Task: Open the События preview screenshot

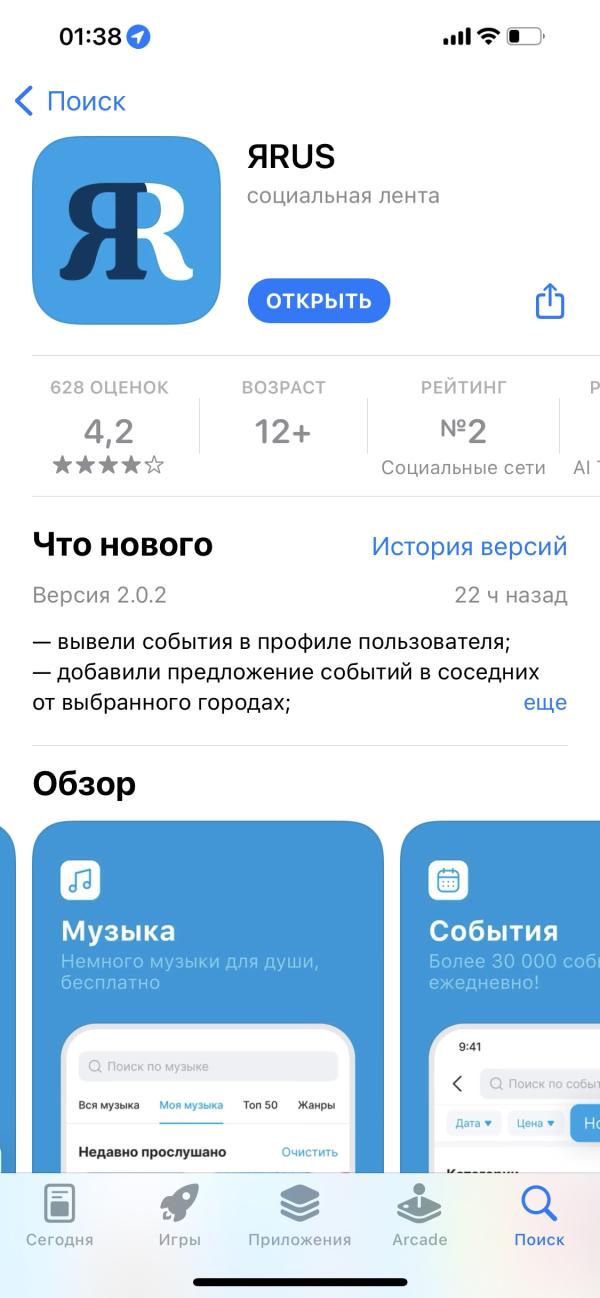Action: tap(500, 996)
